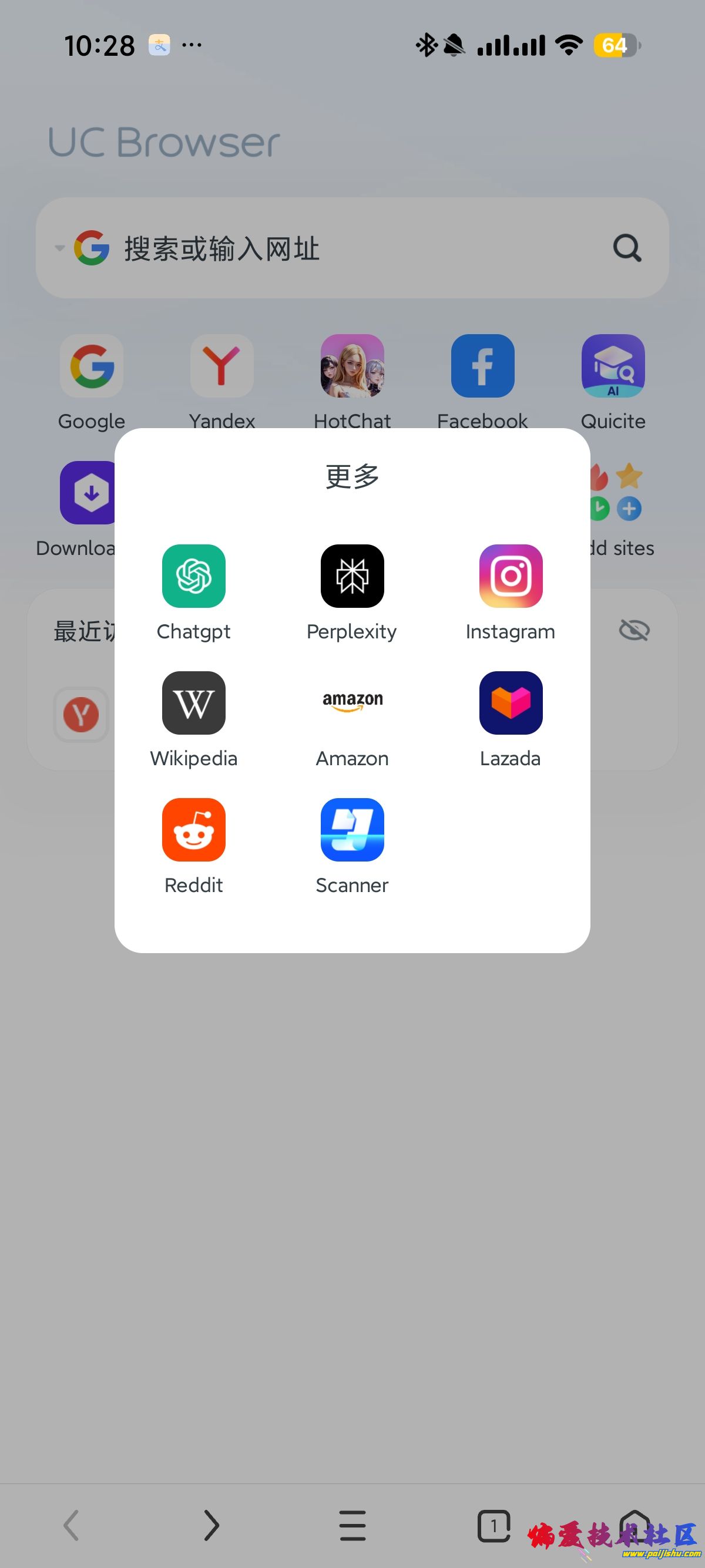This screenshot has width=705, height=1568.
Task: Open Reddit from the more folder
Action: [194, 829]
